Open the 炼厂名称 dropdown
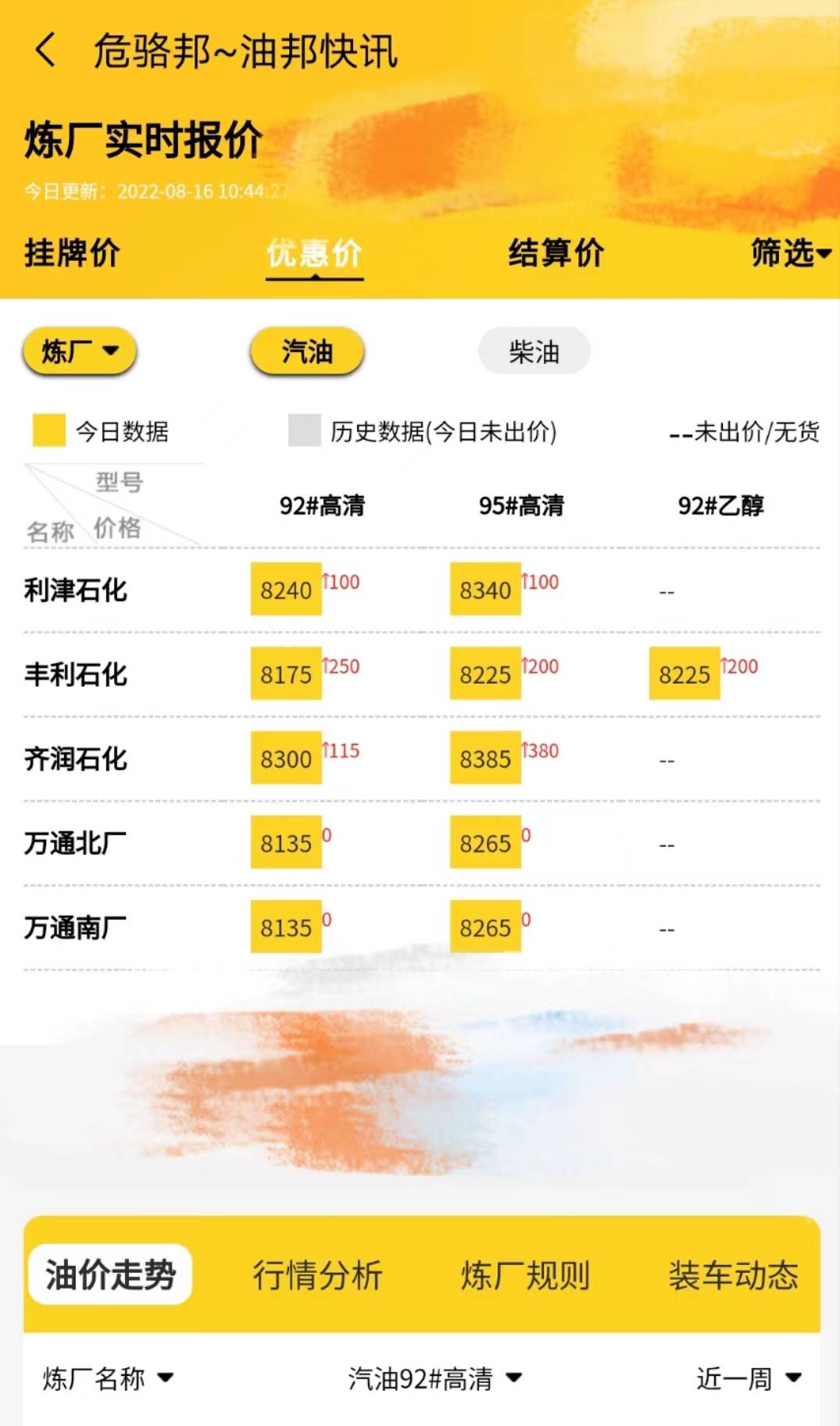This screenshot has height=1426, width=840. [107, 1380]
